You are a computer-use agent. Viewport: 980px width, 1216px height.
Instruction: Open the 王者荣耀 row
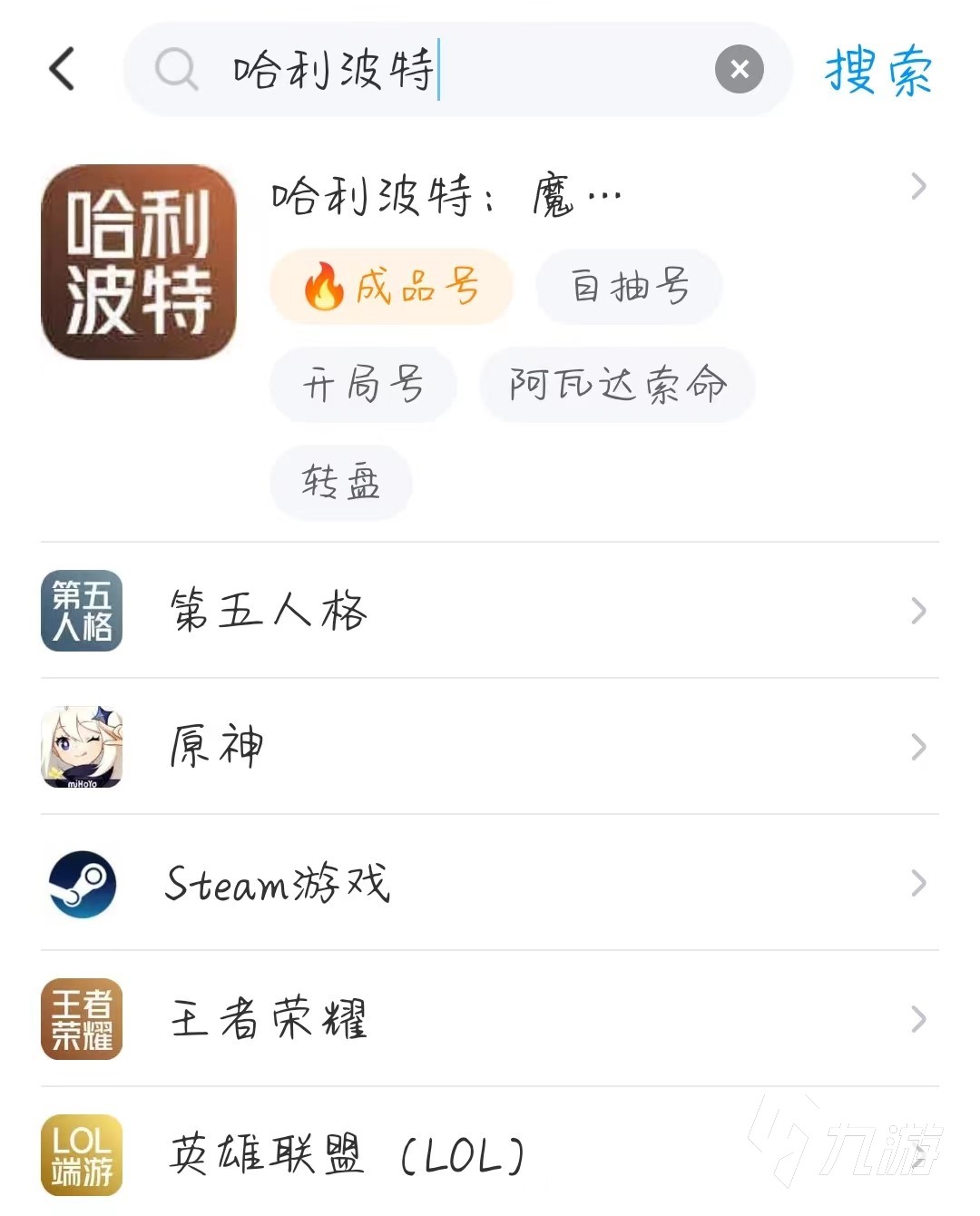[490, 1019]
